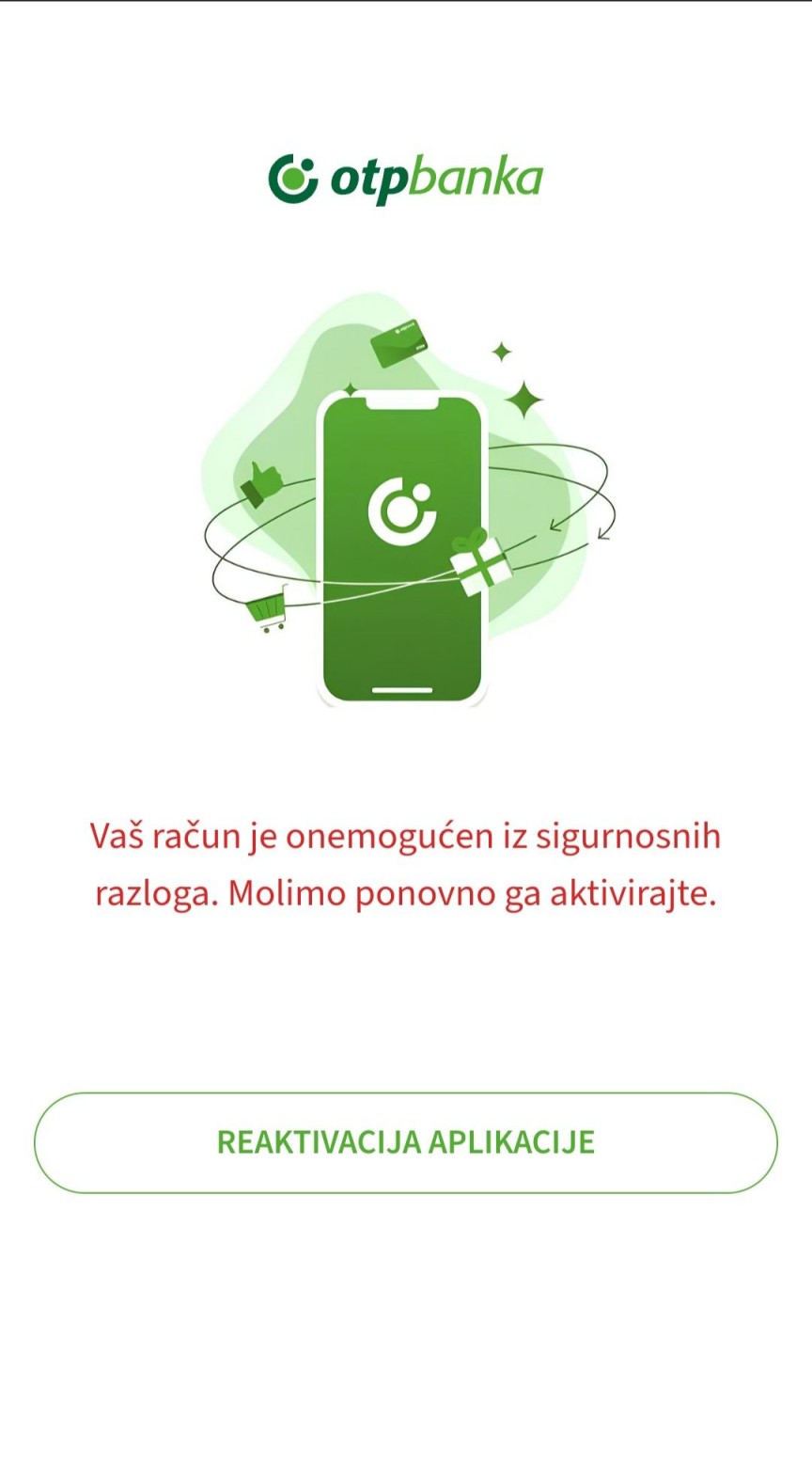The image size is (812, 1461).
Task: Tap the Reaktivacija aplikacije button
Action: pyautogui.click(x=406, y=1142)
